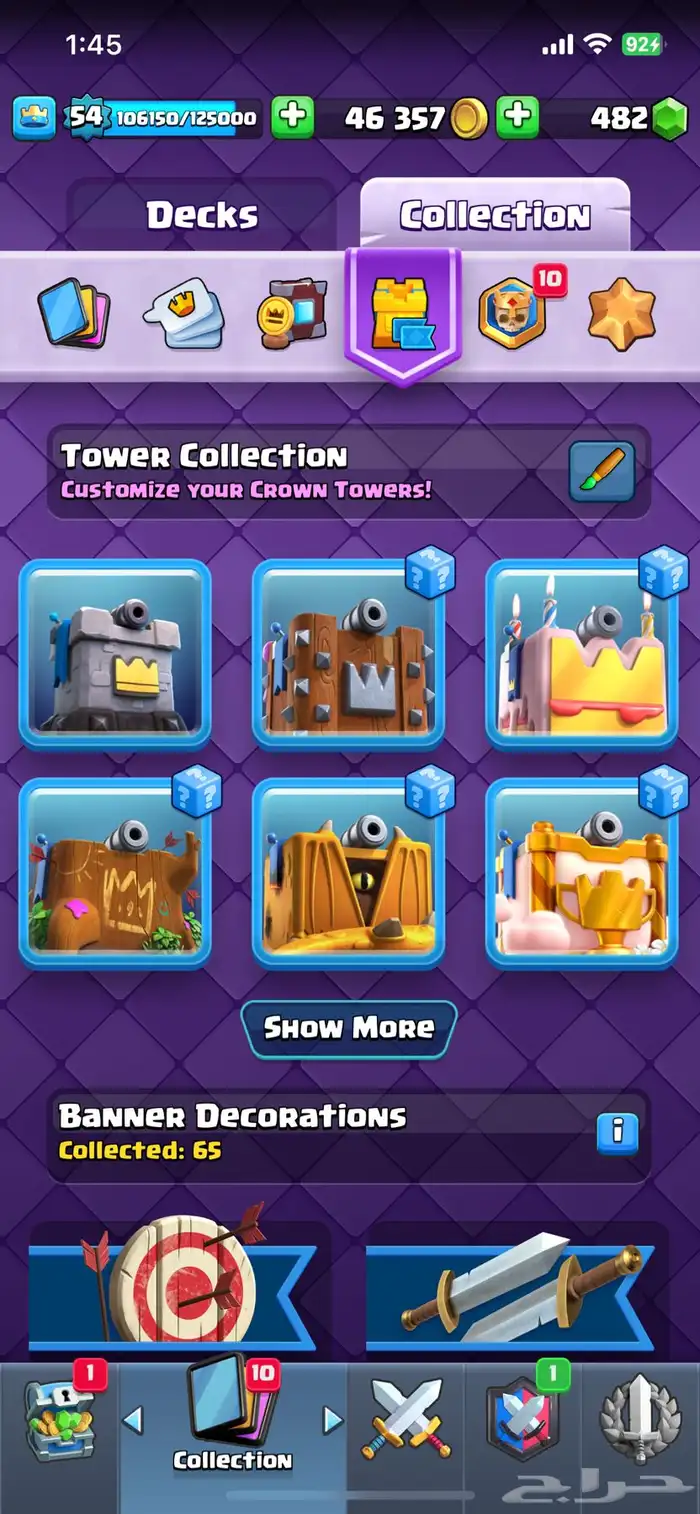Go to the Battle crossed swords tab
Viewport: 700px width, 1514px height.
point(406,1420)
